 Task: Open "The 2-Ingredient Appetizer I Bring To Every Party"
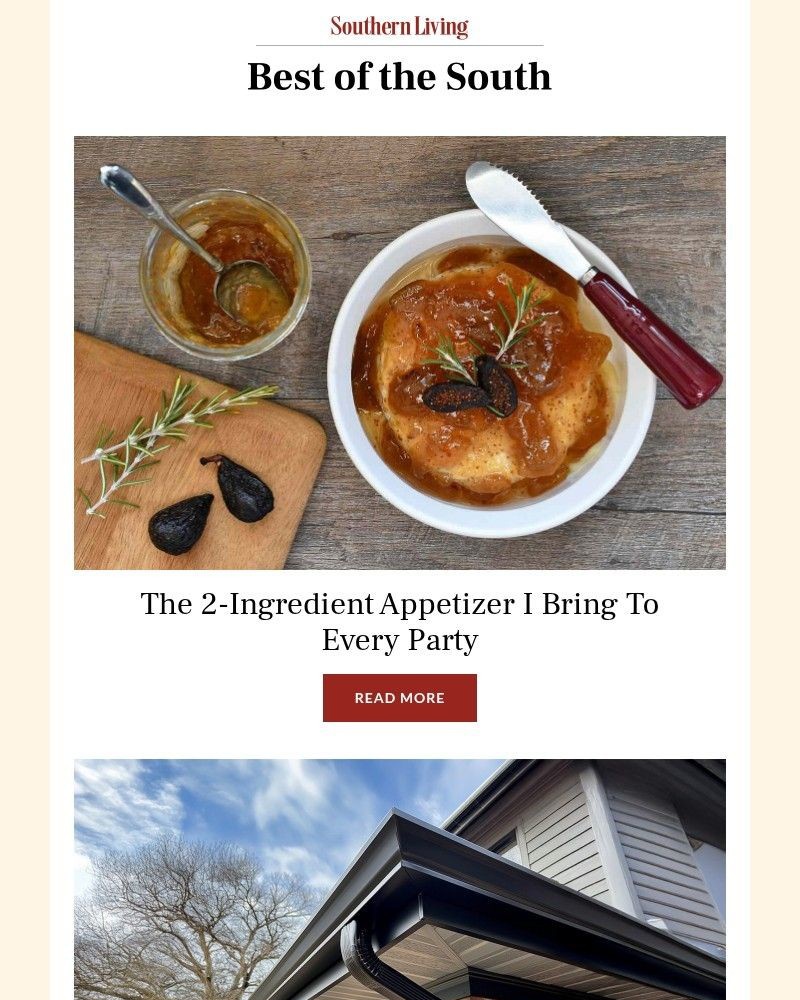400,620
